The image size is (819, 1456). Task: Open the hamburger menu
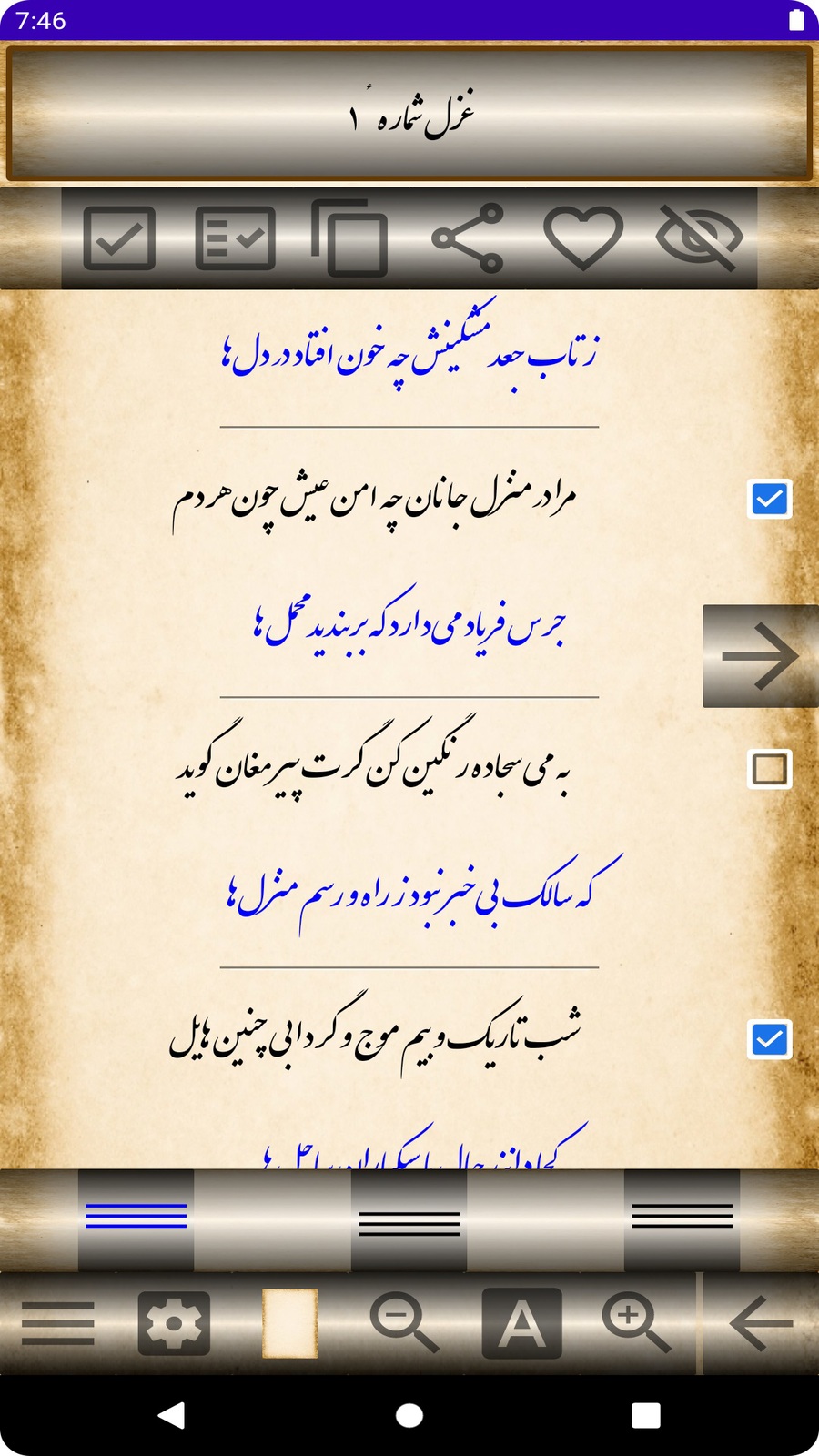58,1323
